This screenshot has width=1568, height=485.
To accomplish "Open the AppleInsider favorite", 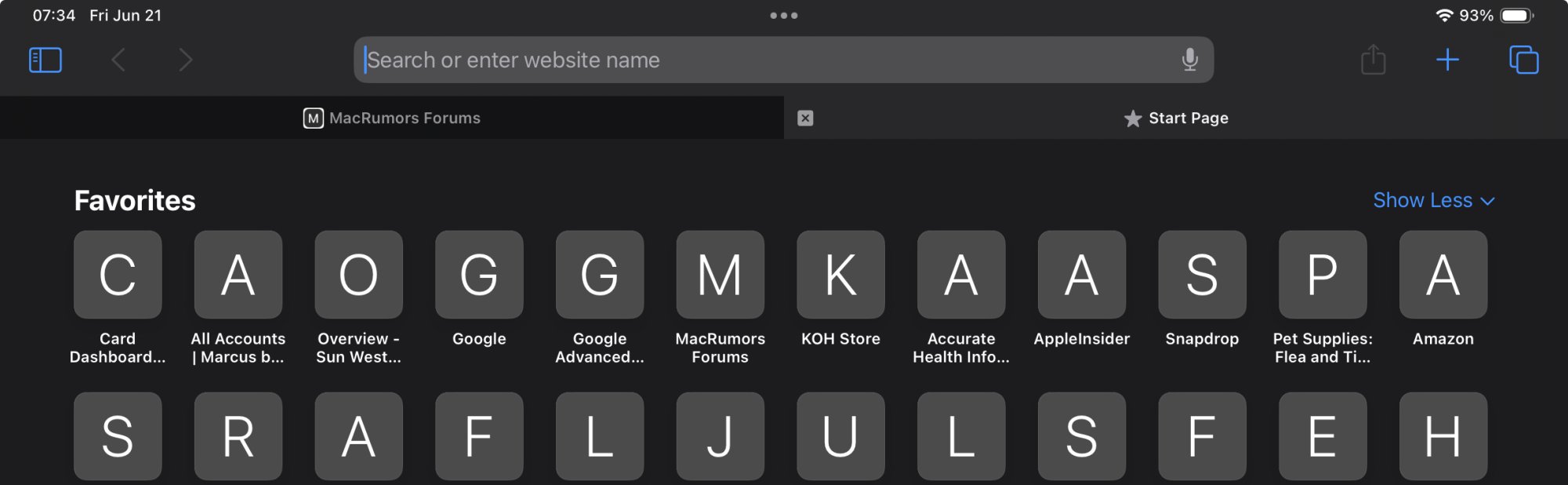I will (1082, 275).
